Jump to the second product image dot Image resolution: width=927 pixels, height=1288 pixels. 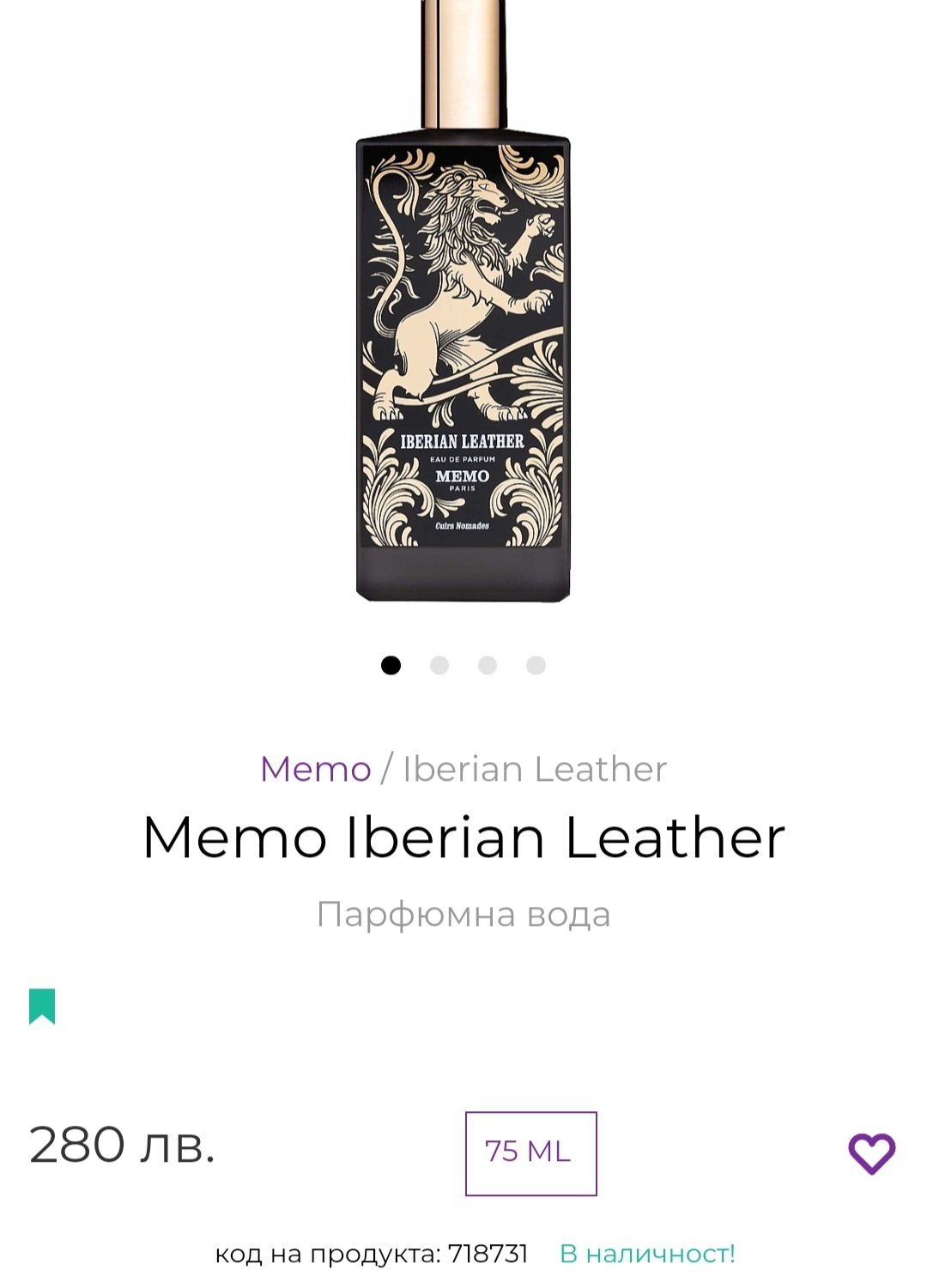pos(439,666)
